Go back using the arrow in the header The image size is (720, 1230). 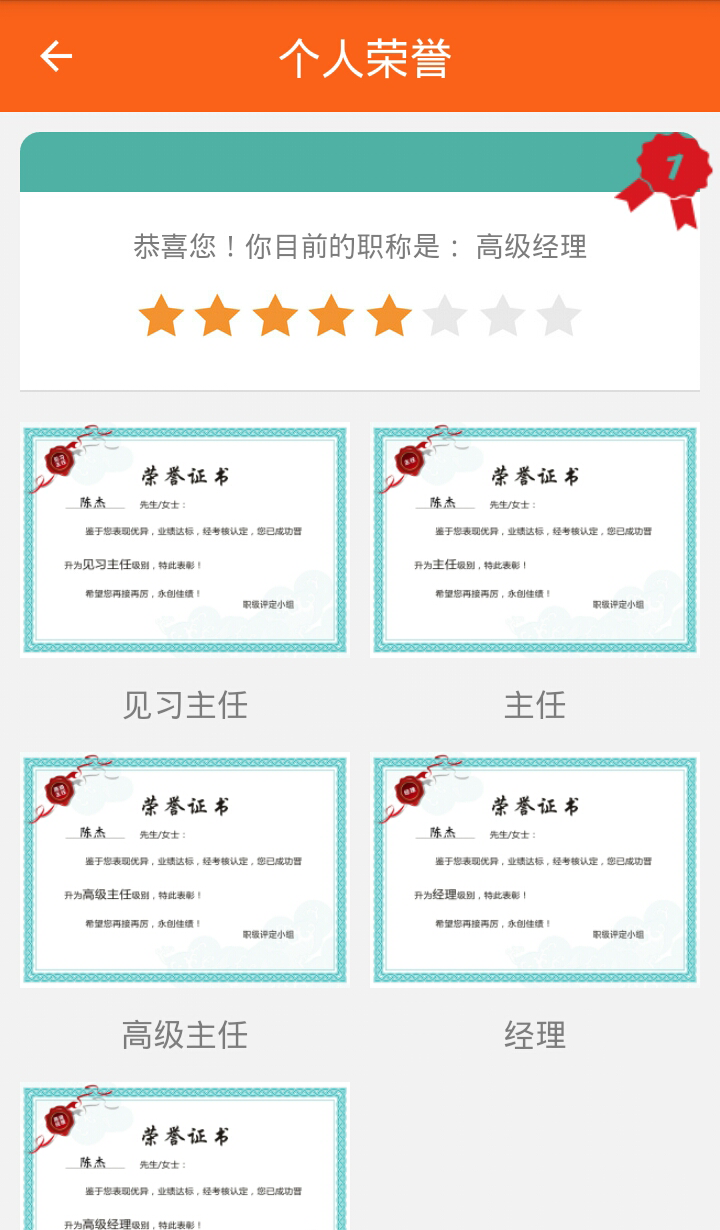56,56
